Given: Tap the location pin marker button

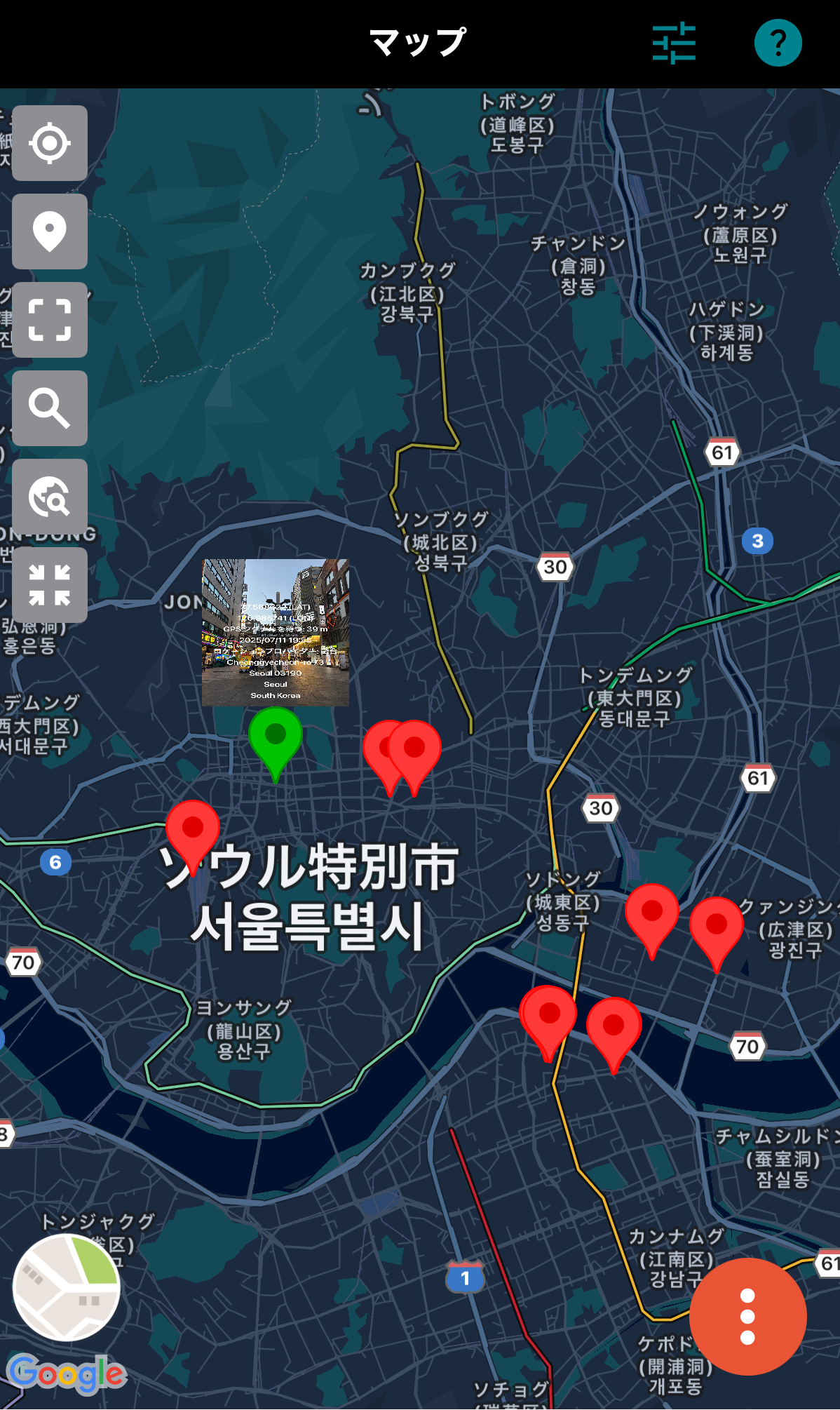Looking at the screenshot, I should coord(50,231).
